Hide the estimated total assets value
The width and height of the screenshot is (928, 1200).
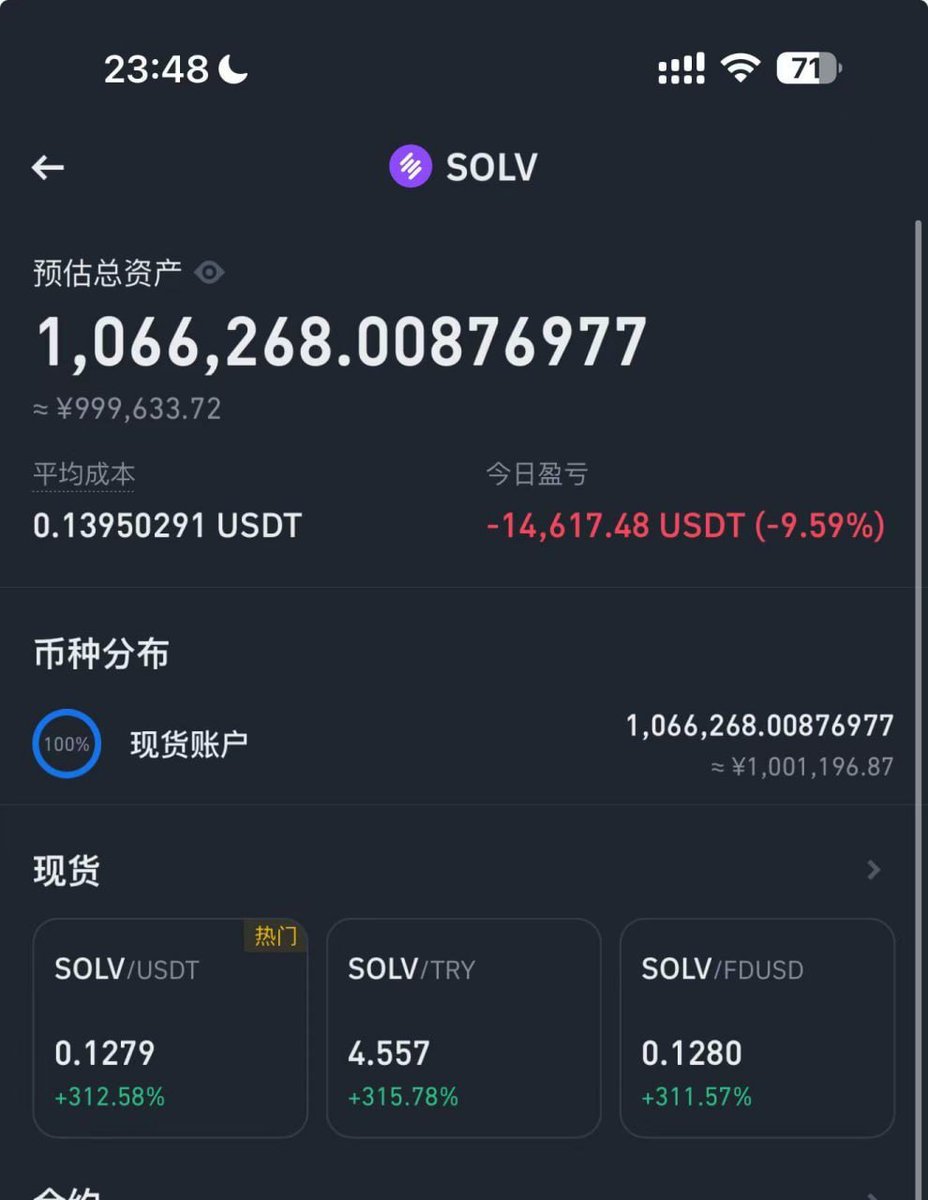pos(209,273)
